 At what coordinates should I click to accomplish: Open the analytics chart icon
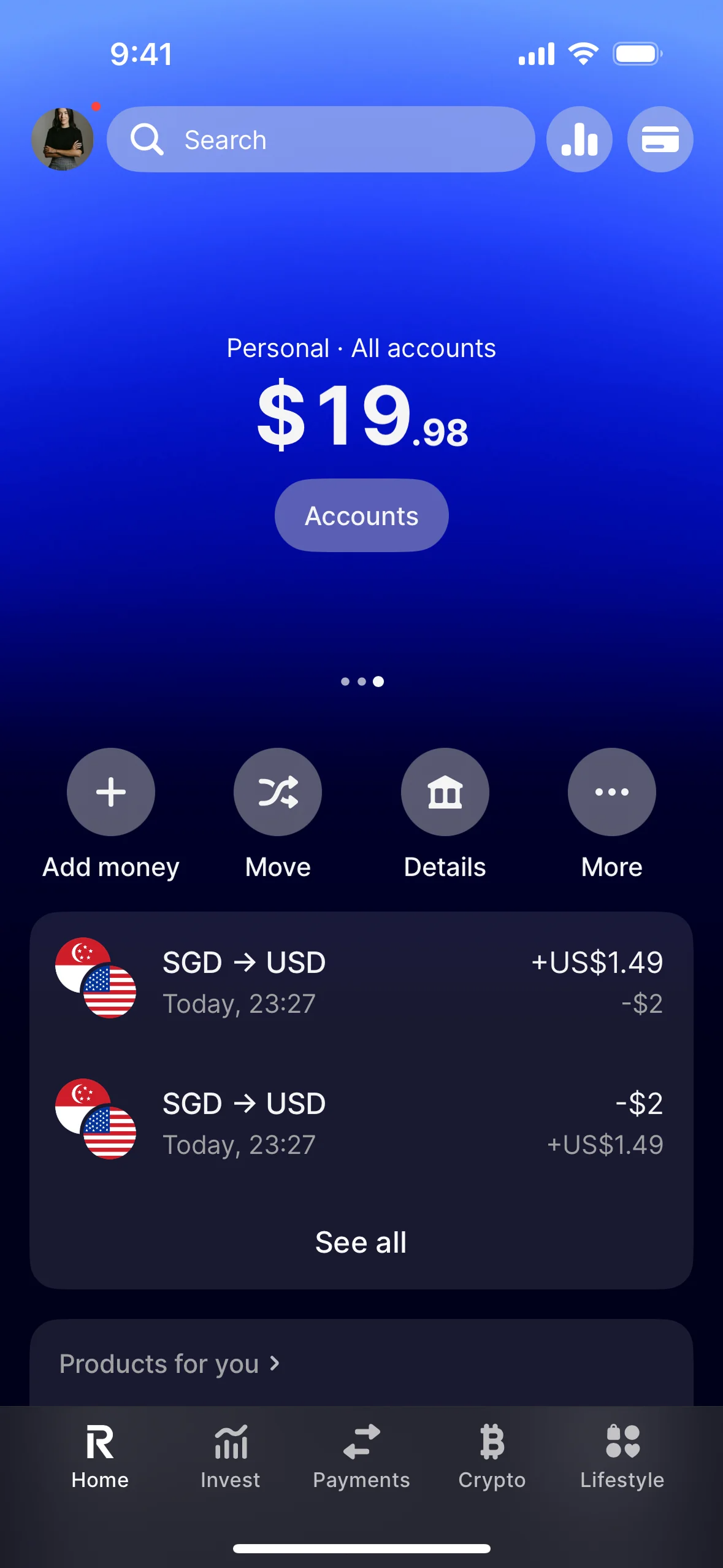point(579,139)
